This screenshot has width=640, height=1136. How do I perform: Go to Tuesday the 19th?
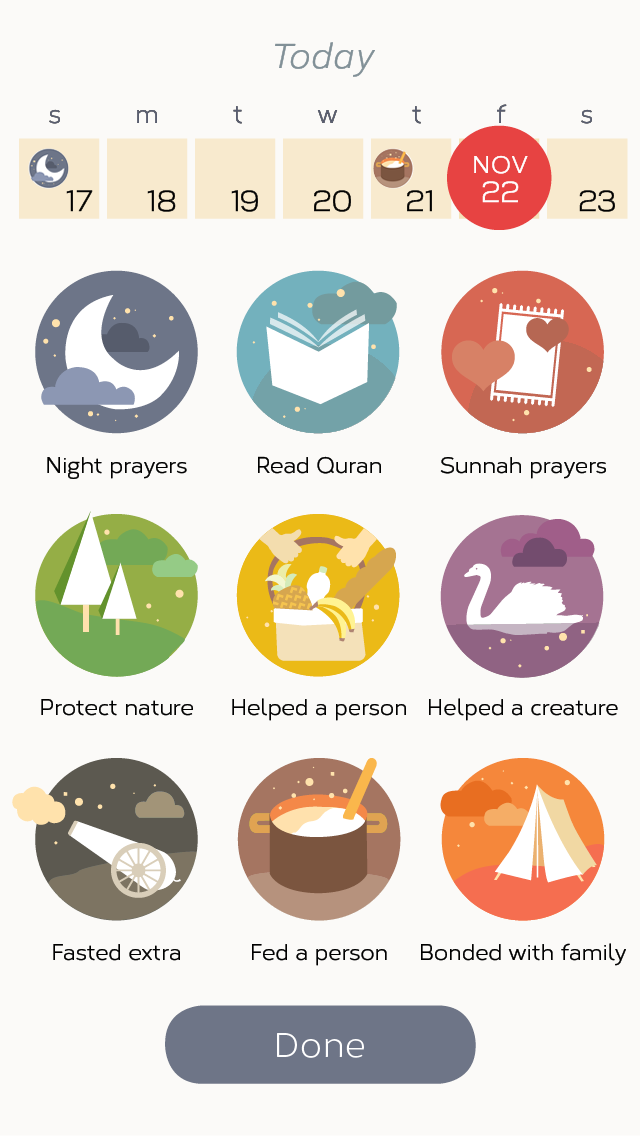pyautogui.click(x=235, y=179)
